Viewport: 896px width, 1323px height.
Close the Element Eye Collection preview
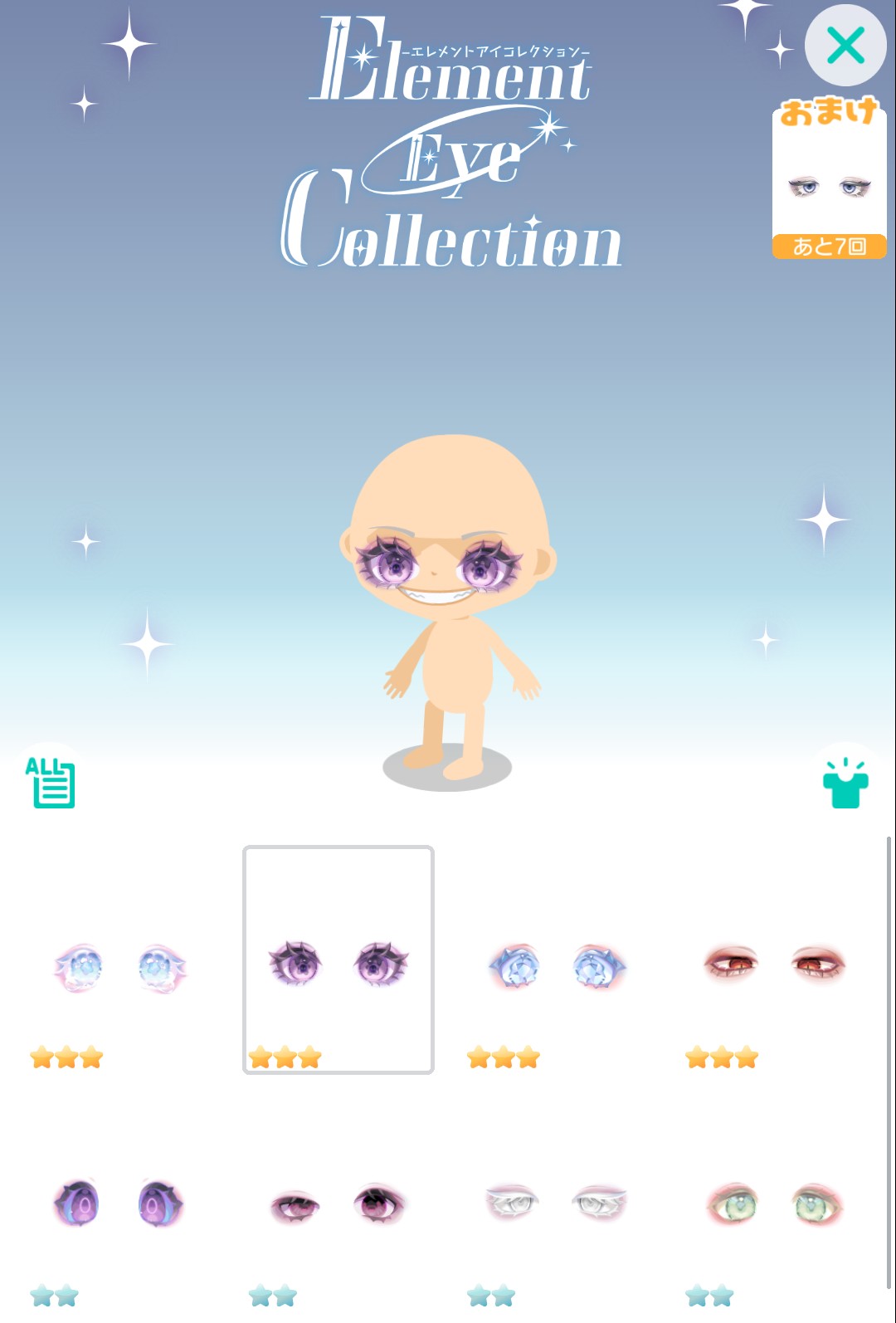pos(845,46)
